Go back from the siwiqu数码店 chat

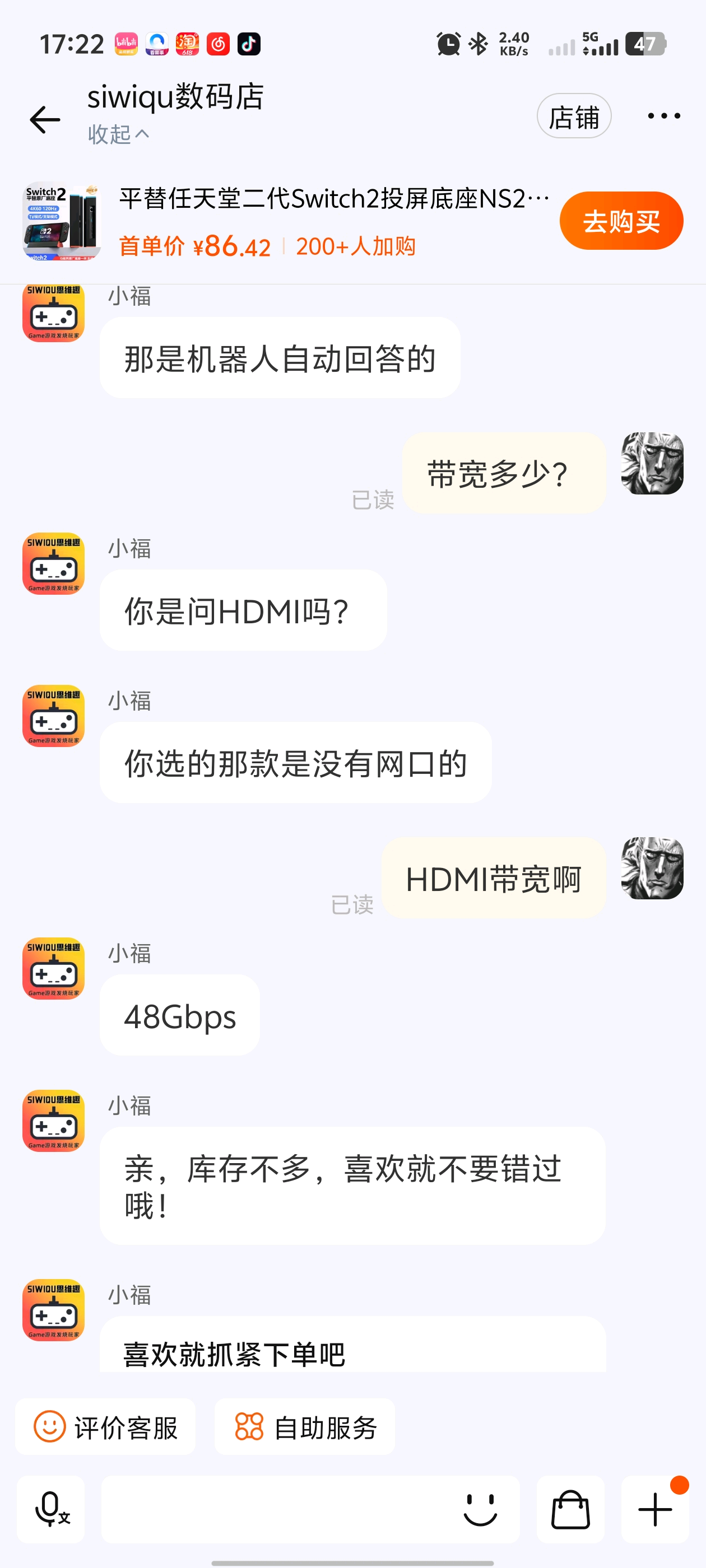44,119
